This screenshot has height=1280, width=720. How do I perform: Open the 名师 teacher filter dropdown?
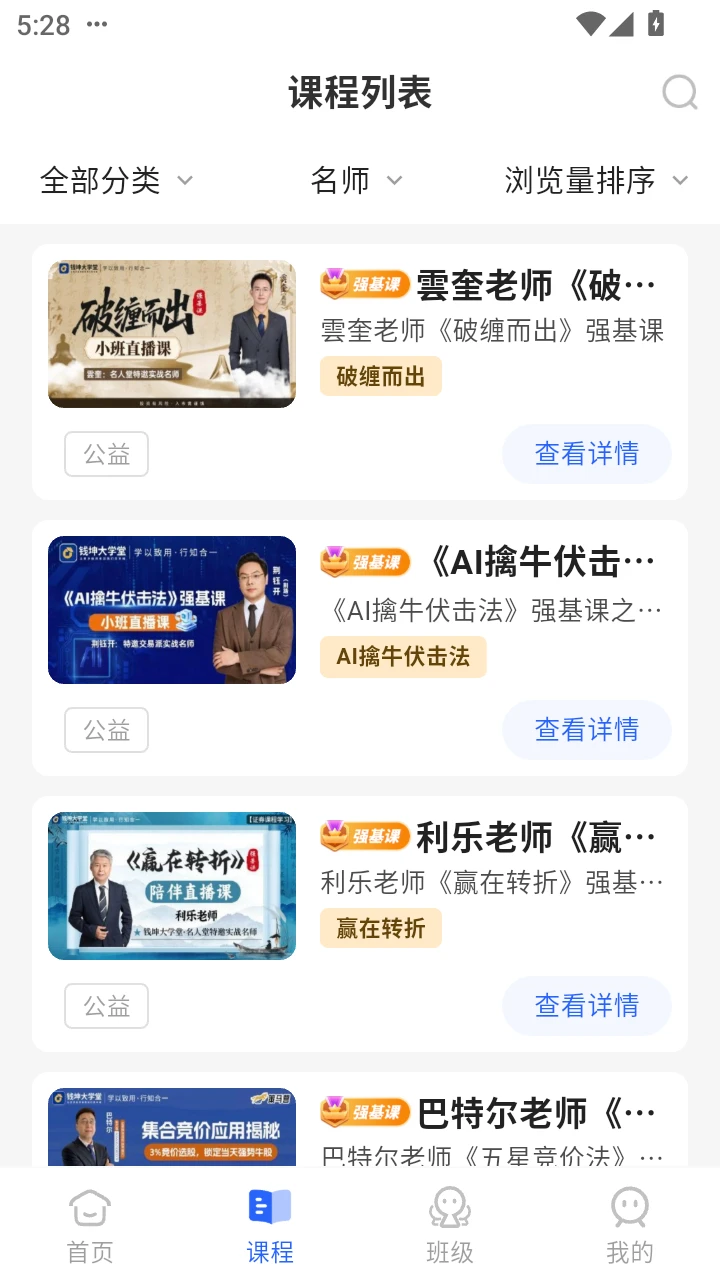pos(355,180)
